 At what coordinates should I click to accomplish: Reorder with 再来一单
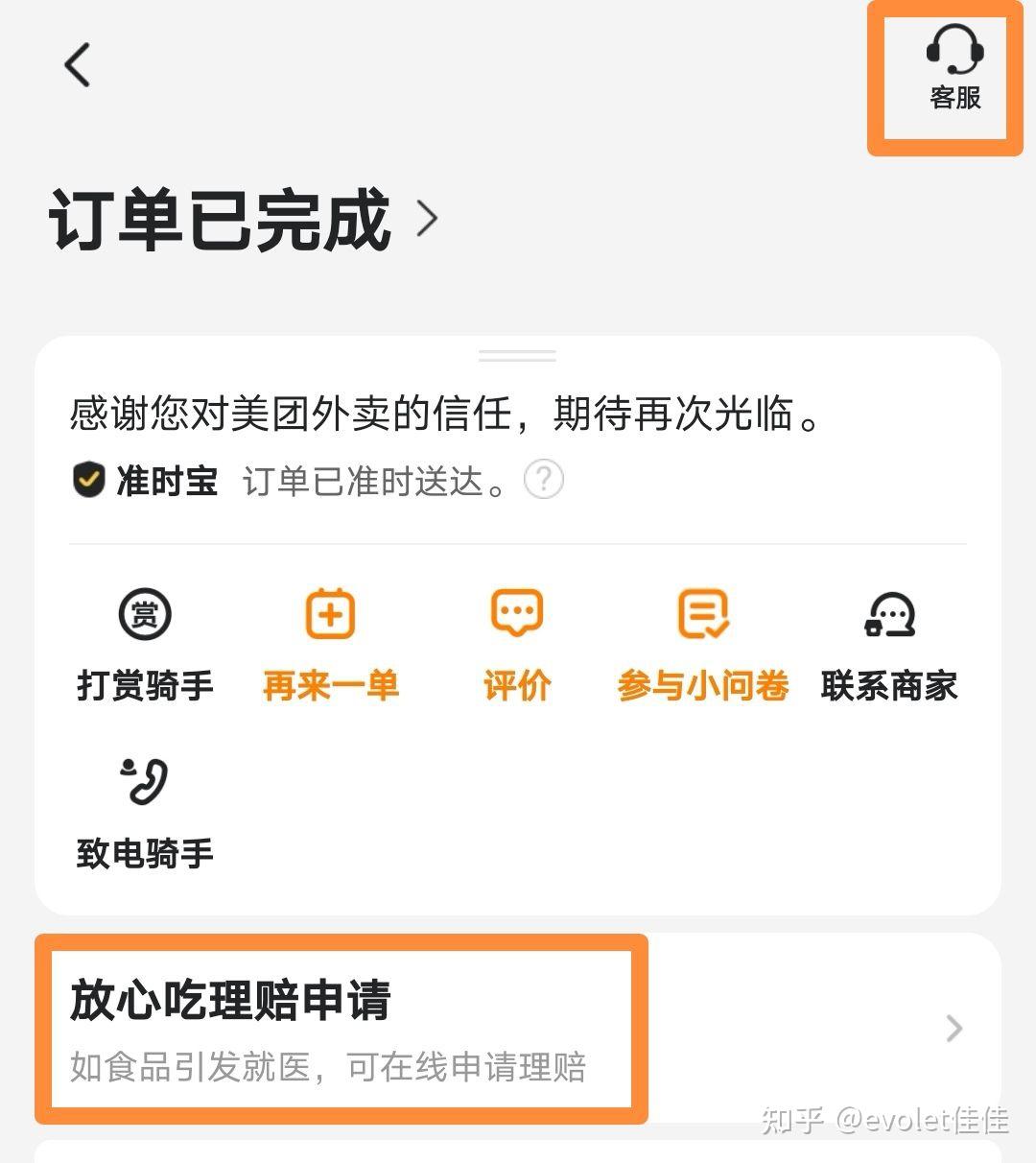pos(330,645)
